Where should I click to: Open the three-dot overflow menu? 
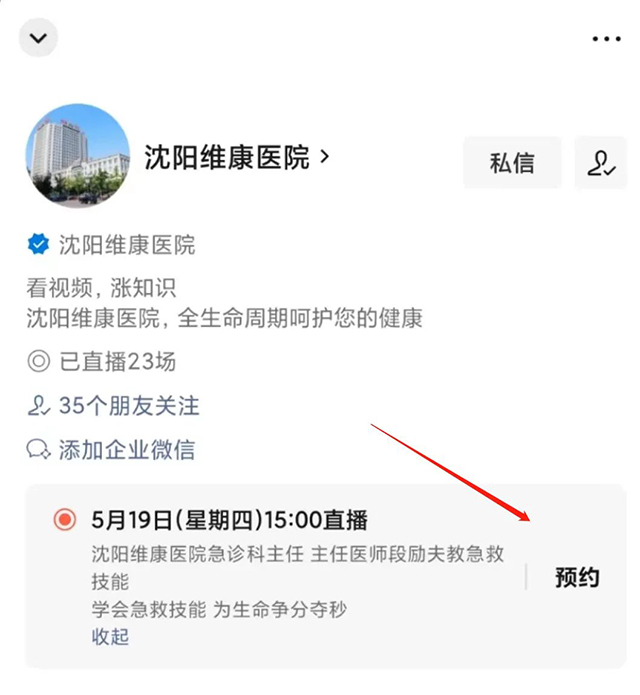coord(606,39)
